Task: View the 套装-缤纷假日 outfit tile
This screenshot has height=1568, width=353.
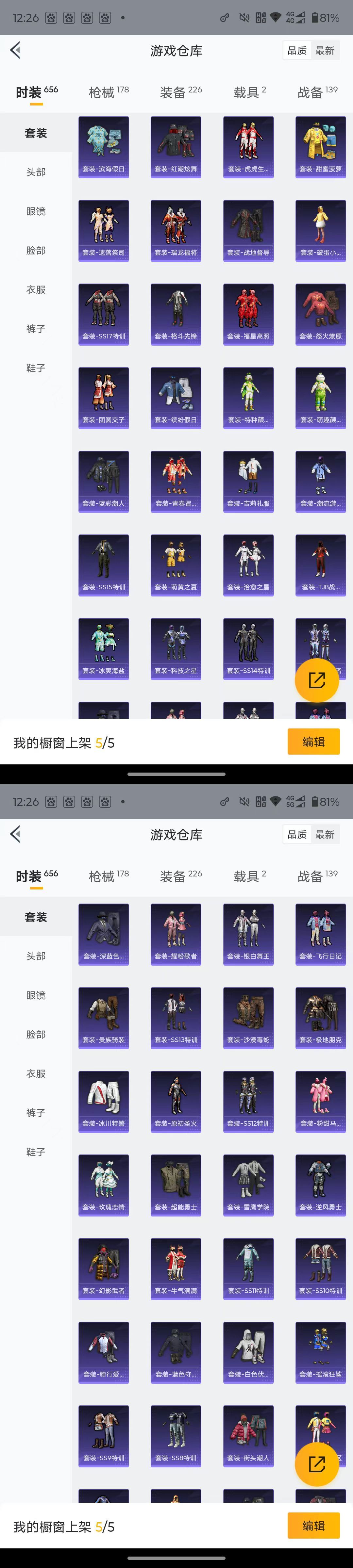Action: (176, 398)
